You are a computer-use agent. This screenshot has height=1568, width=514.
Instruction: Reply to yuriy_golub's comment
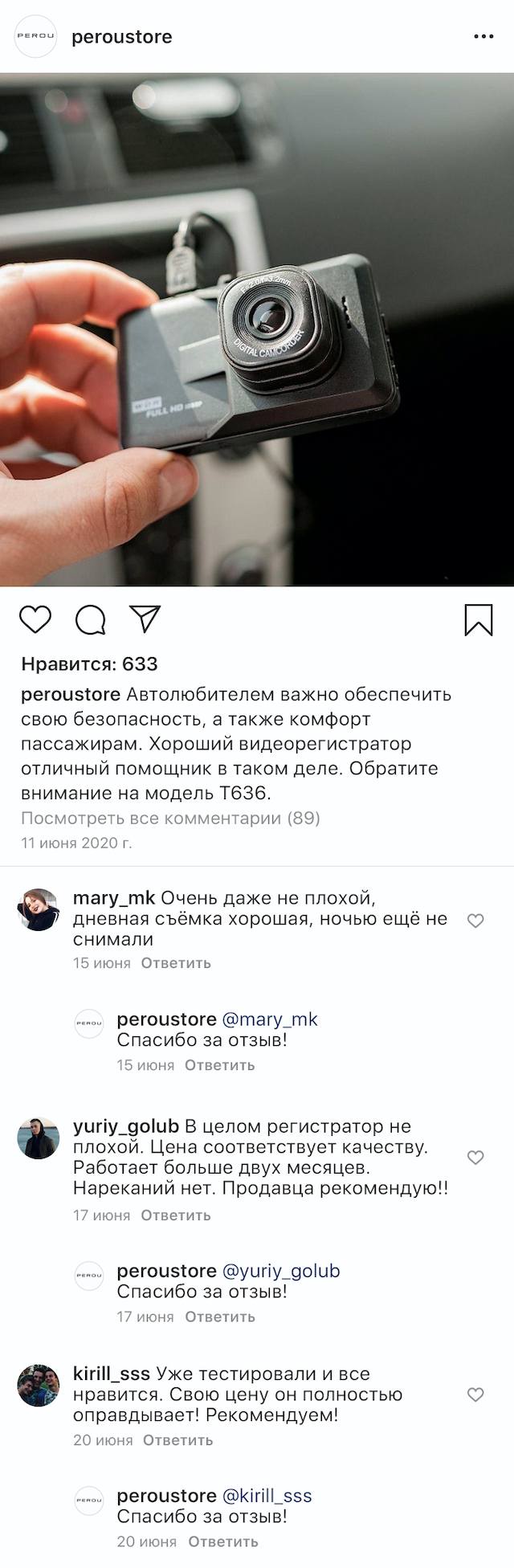click(x=176, y=1215)
